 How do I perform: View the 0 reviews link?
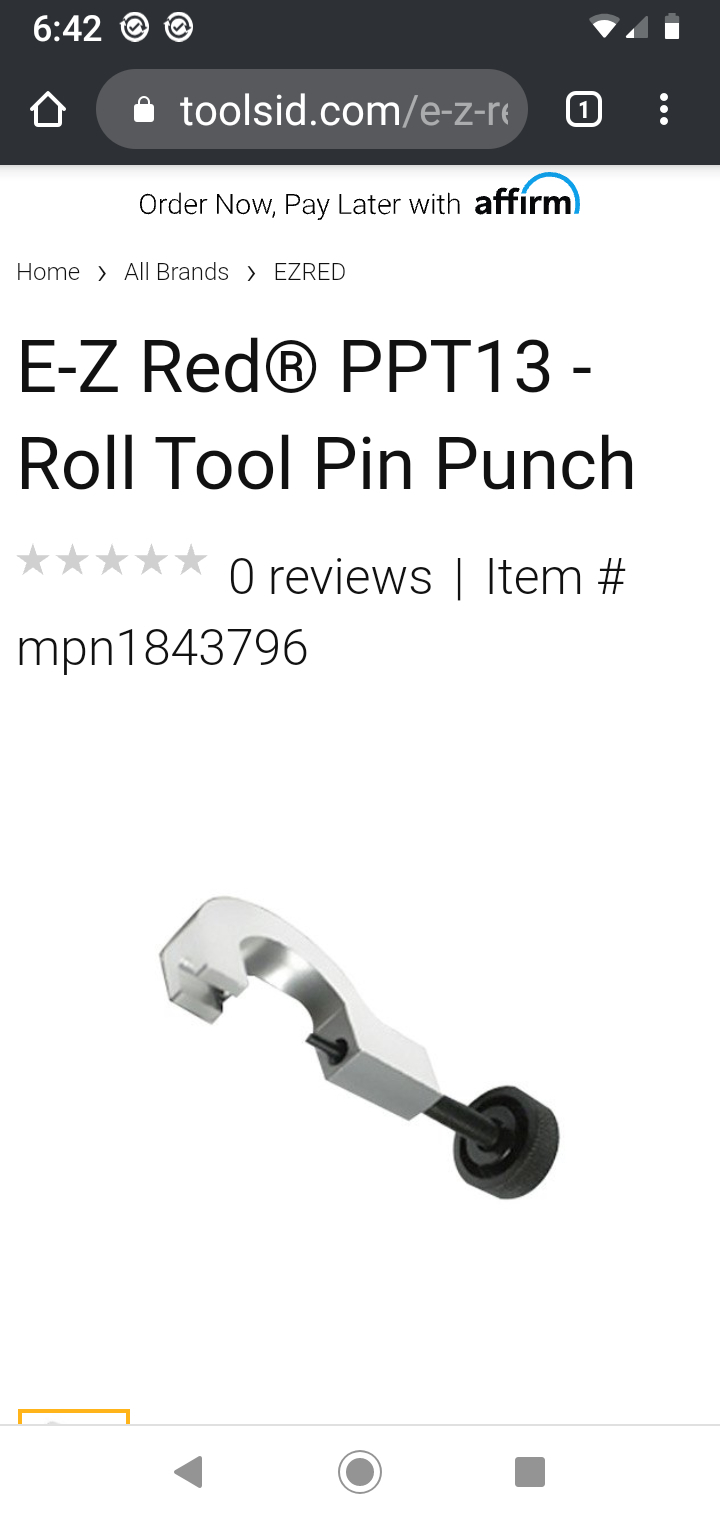[x=330, y=577]
